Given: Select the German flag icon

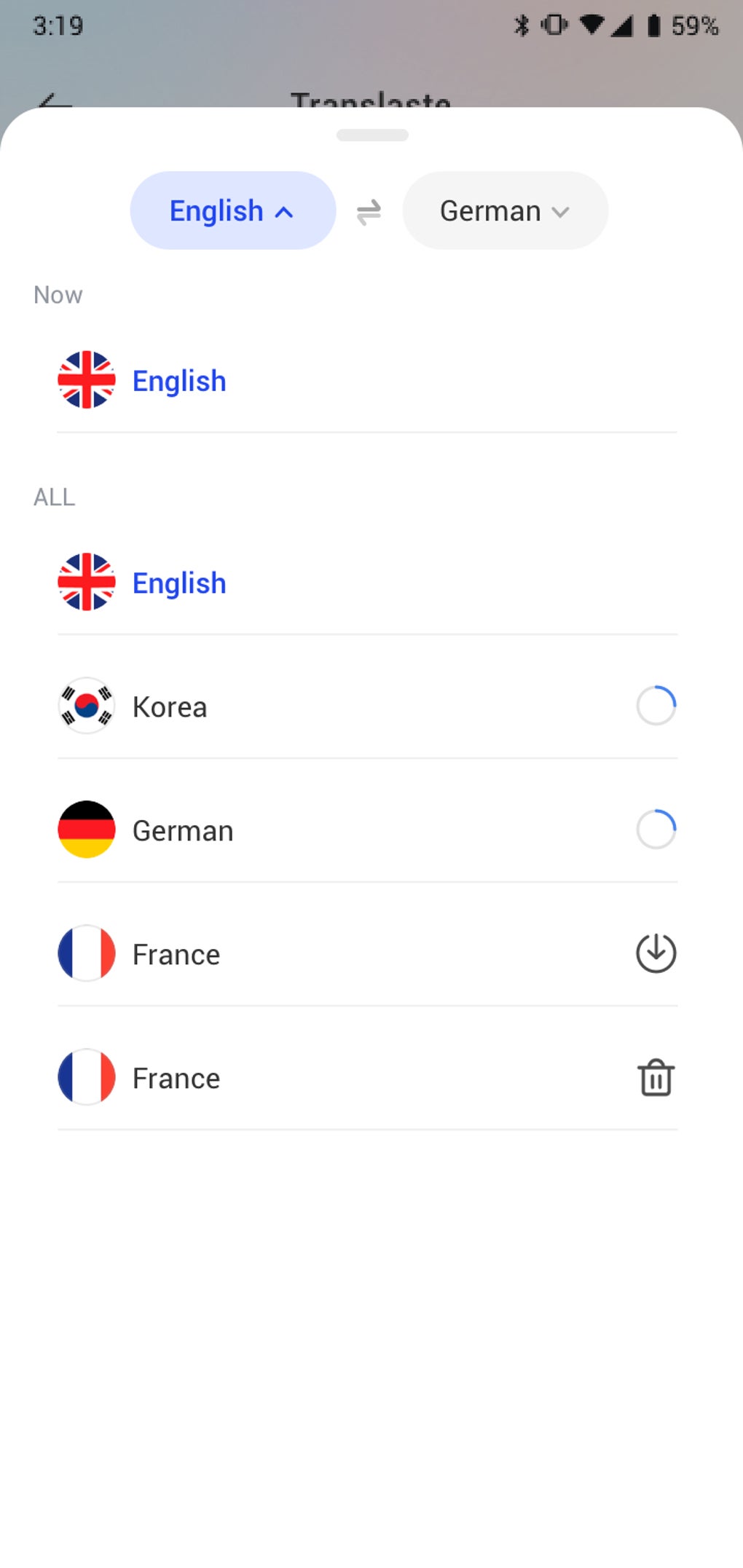Looking at the screenshot, I should pyautogui.click(x=86, y=829).
